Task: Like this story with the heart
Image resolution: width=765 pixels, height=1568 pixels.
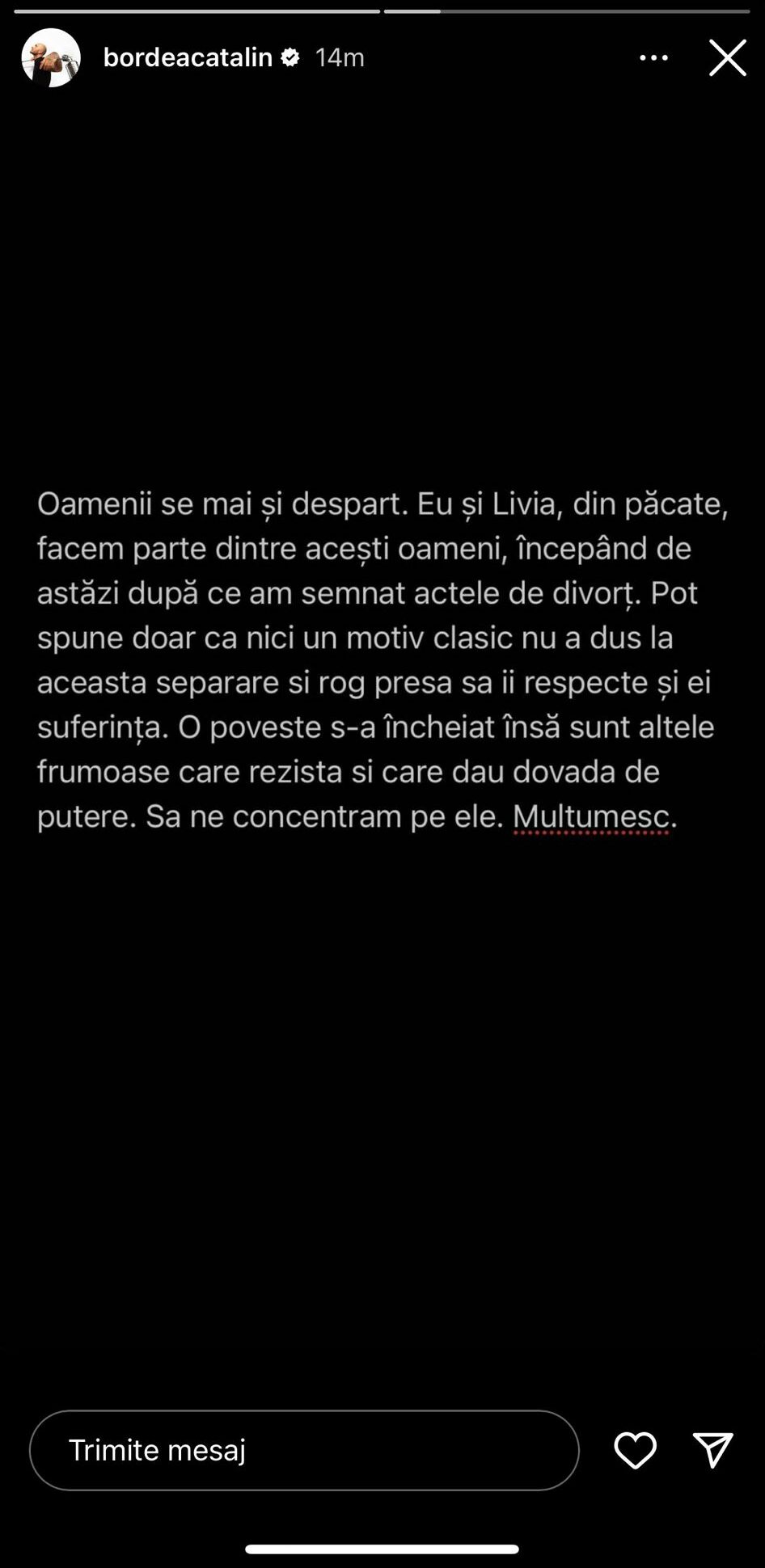Action: coord(635,1450)
